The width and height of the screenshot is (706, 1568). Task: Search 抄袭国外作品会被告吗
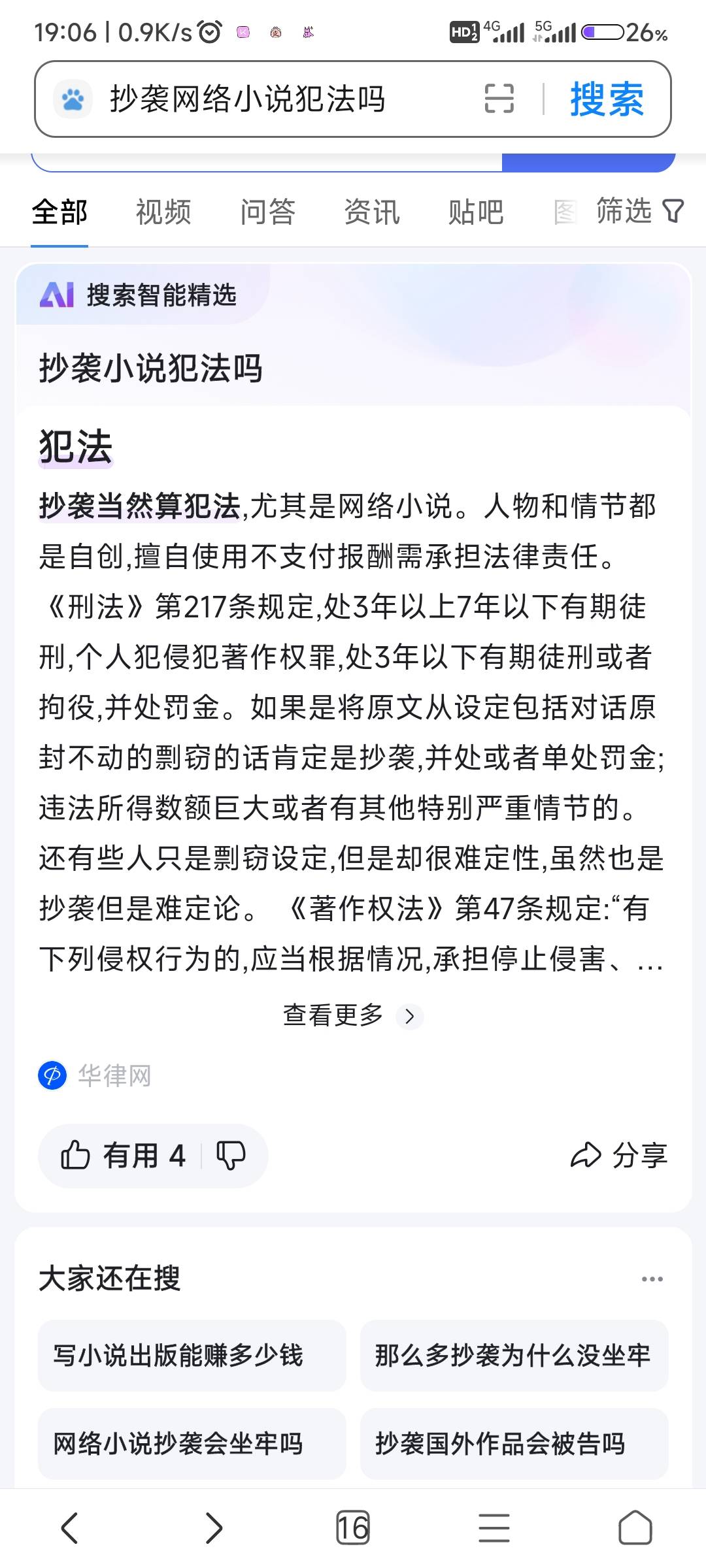coord(514,1444)
